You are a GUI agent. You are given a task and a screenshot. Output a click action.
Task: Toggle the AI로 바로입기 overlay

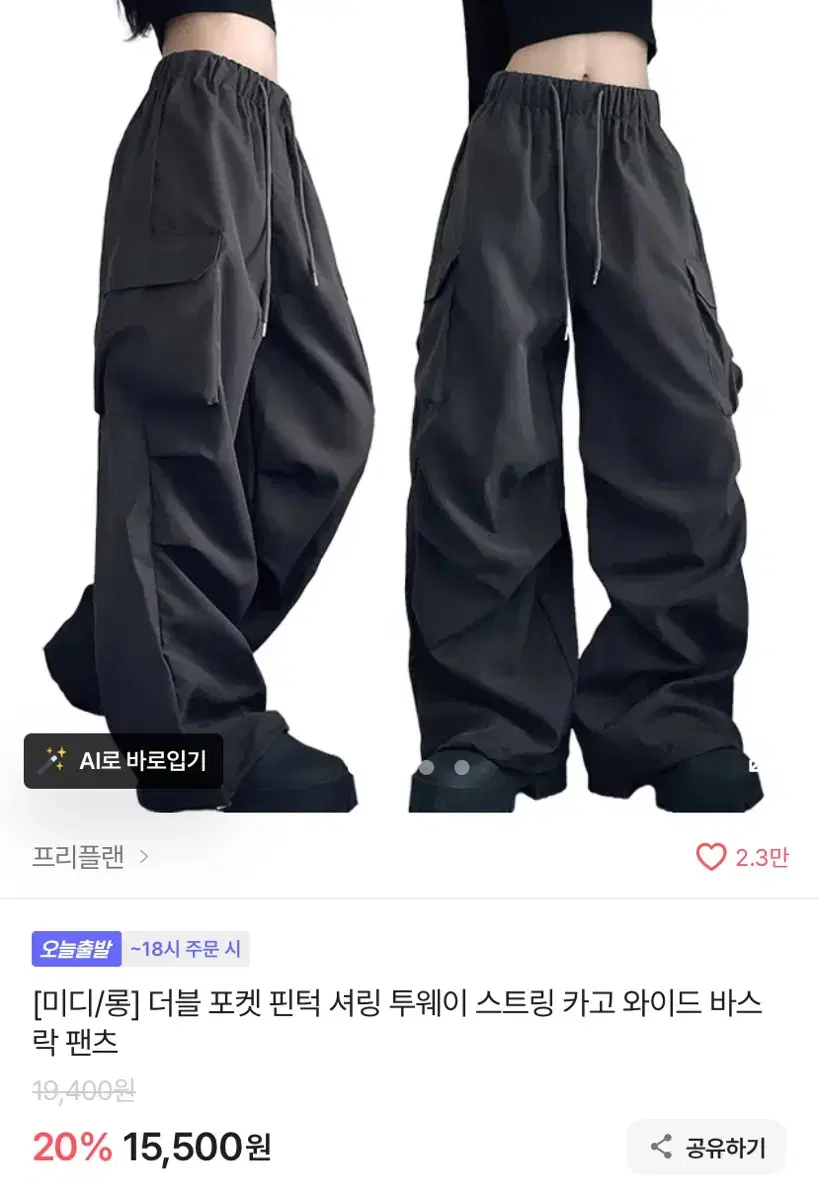tap(122, 762)
